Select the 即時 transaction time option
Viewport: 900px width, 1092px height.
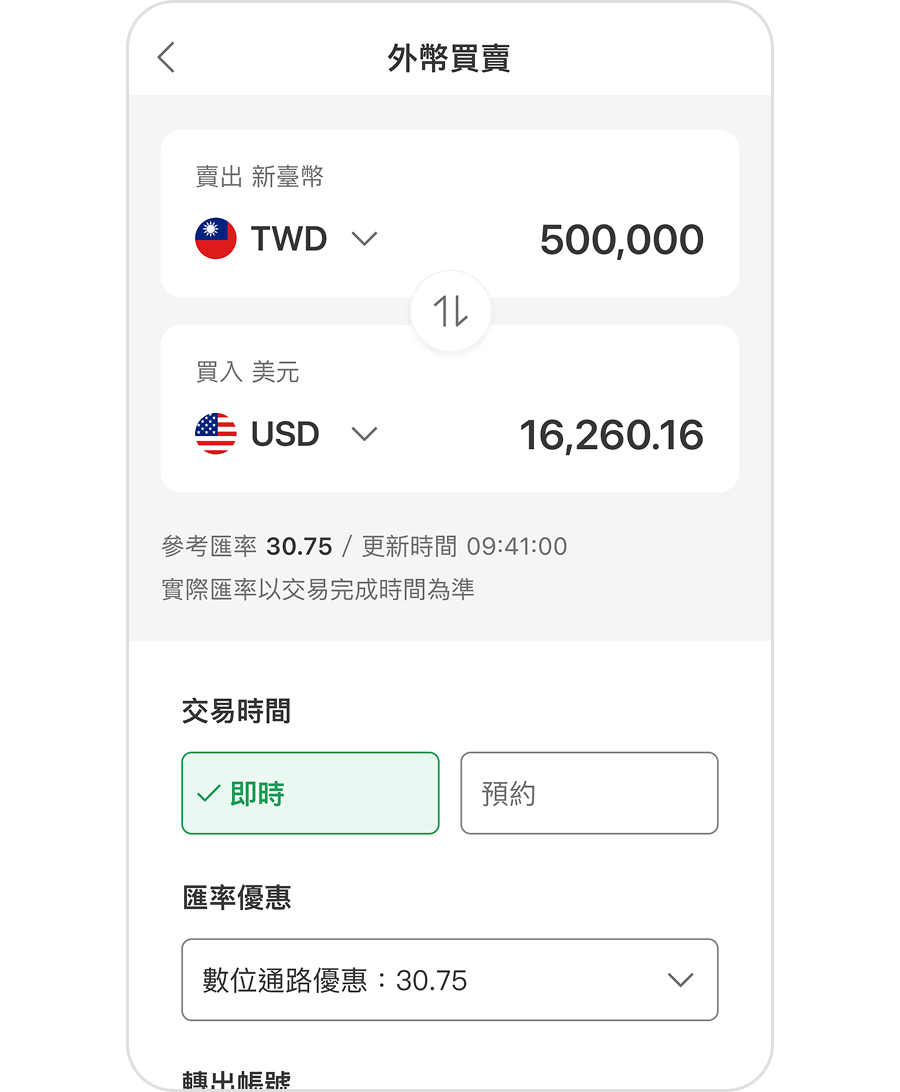[x=310, y=792]
